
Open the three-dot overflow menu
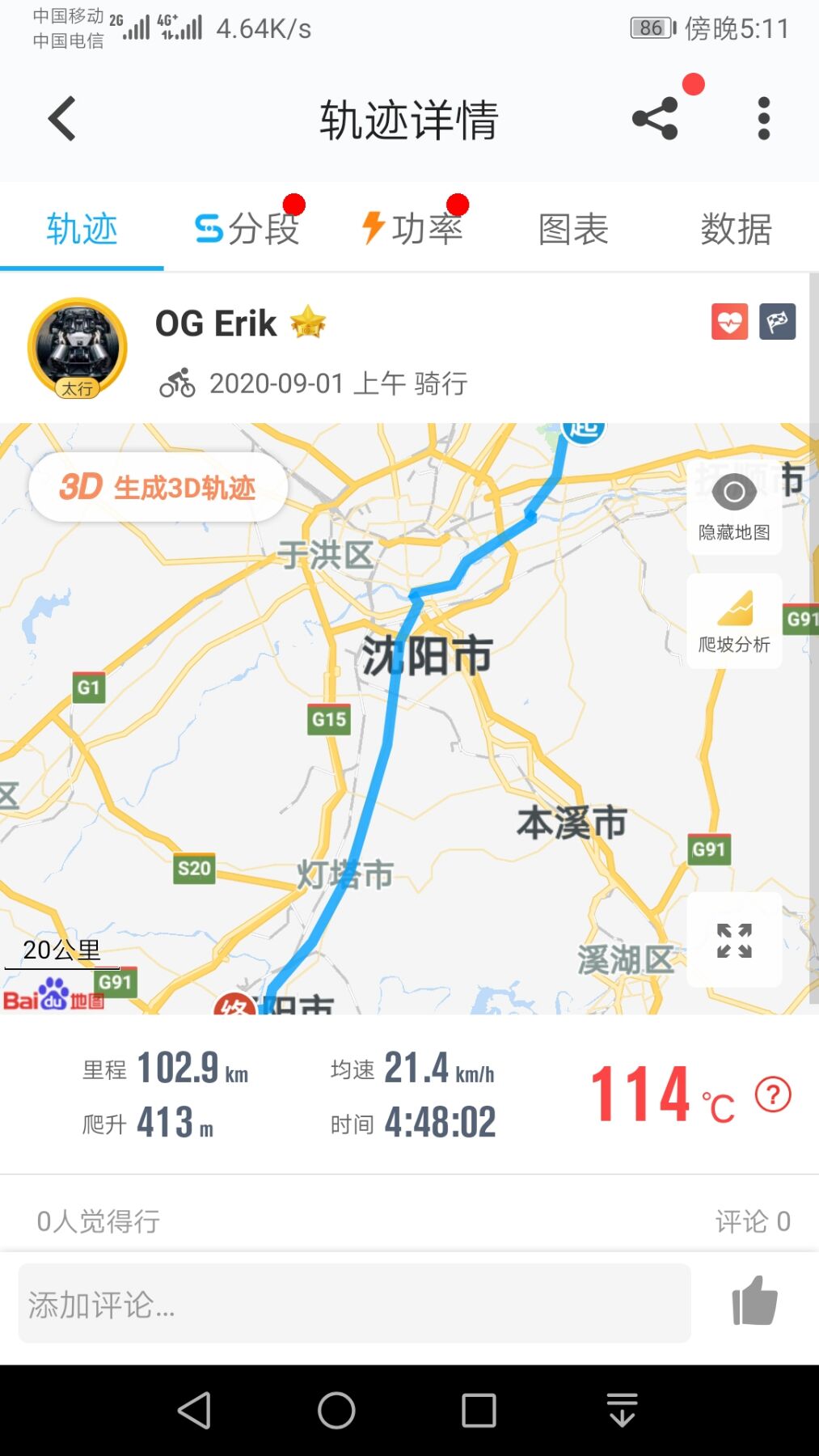click(x=763, y=119)
